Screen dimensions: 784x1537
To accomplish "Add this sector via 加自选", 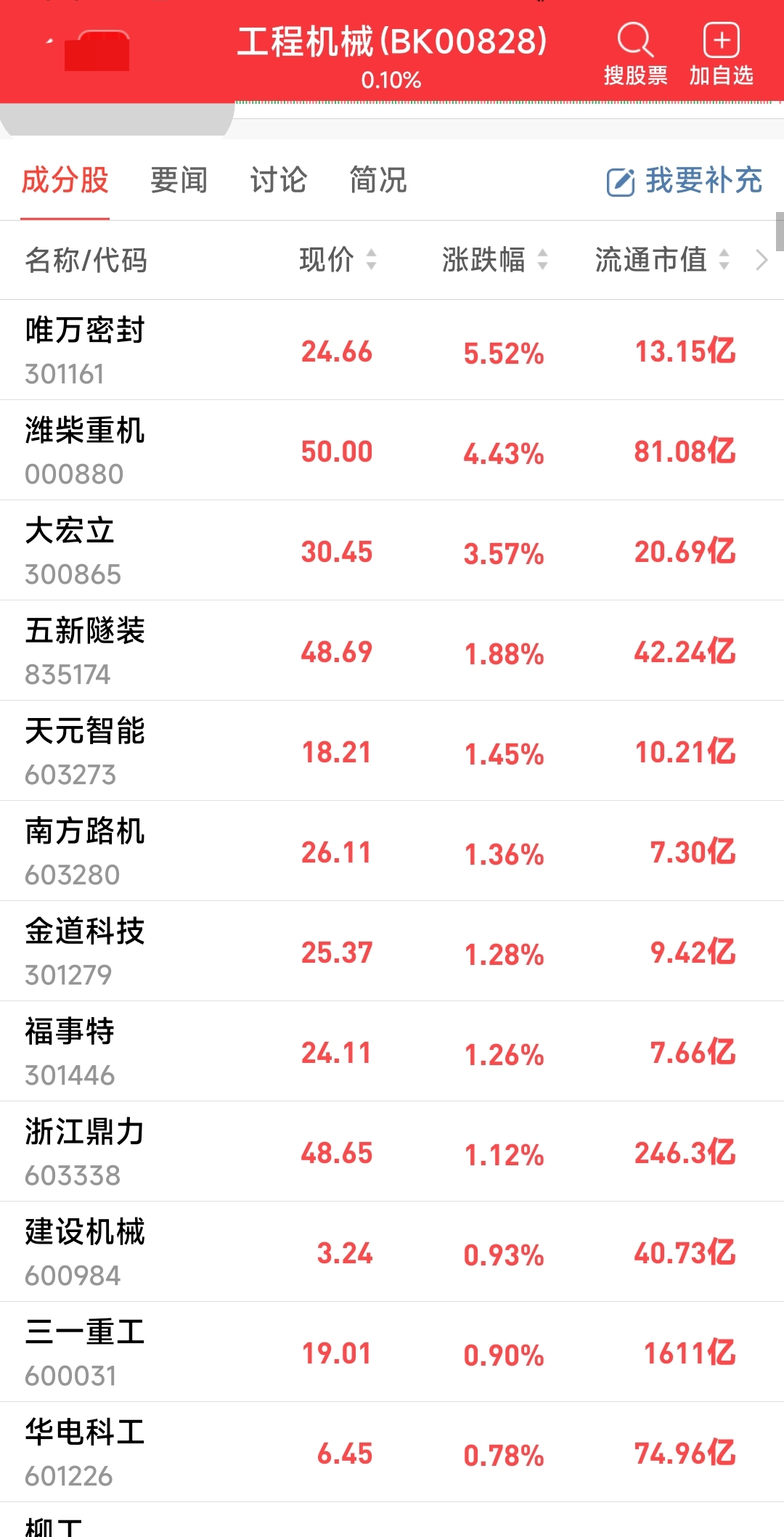I will coord(721,54).
